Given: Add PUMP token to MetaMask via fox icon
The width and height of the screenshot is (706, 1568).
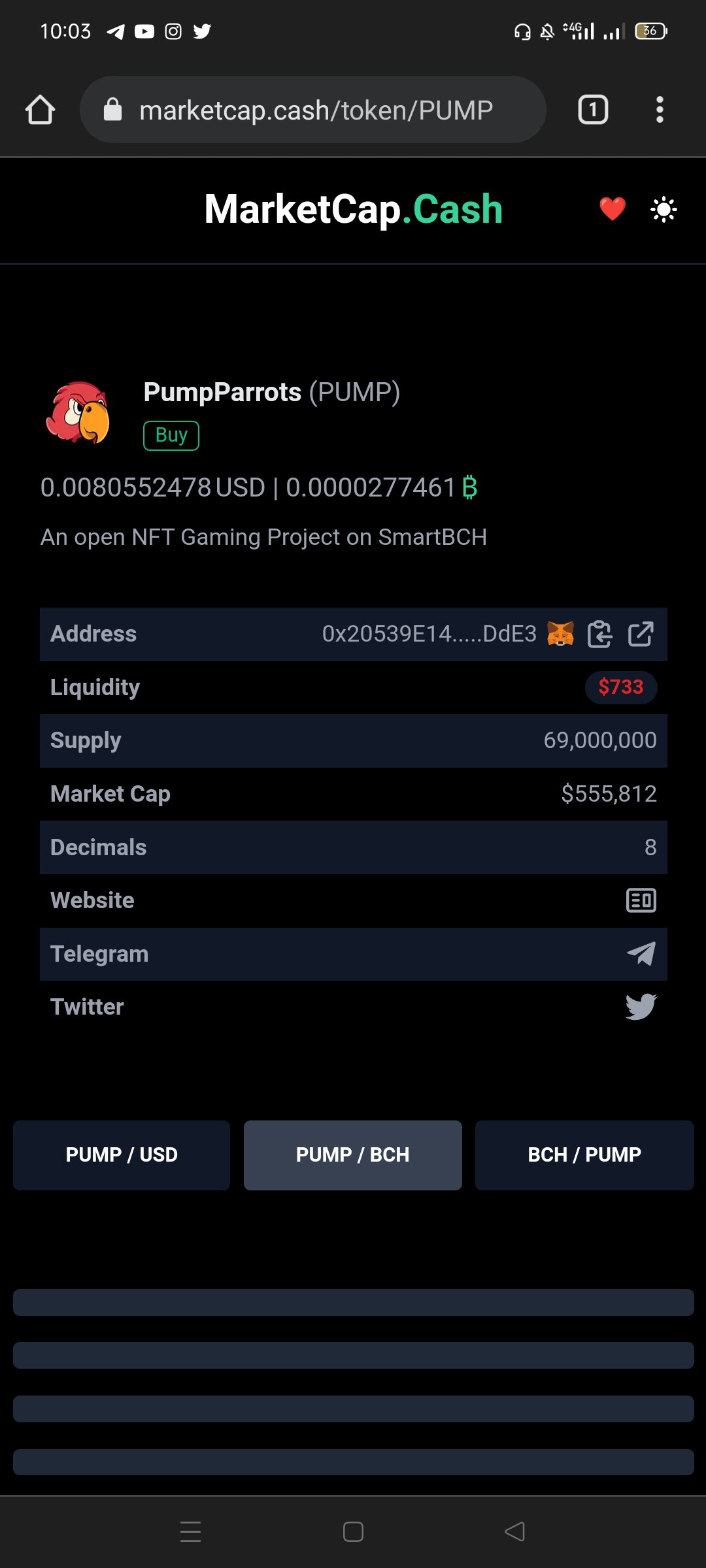Looking at the screenshot, I should pos(560,634).
